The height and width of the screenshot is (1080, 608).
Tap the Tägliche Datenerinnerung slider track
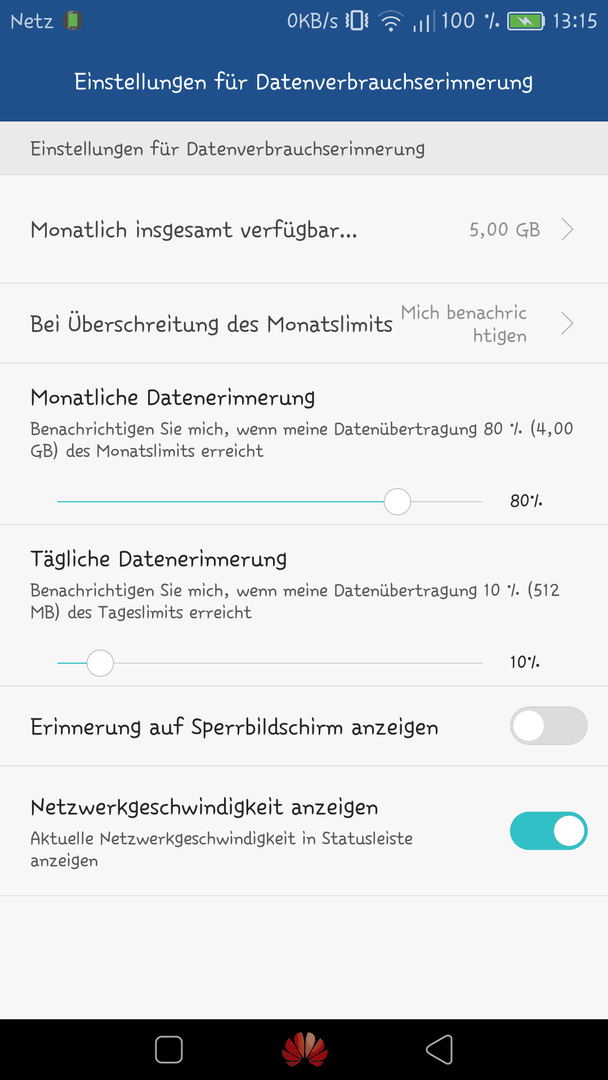[x=270, y=663]
